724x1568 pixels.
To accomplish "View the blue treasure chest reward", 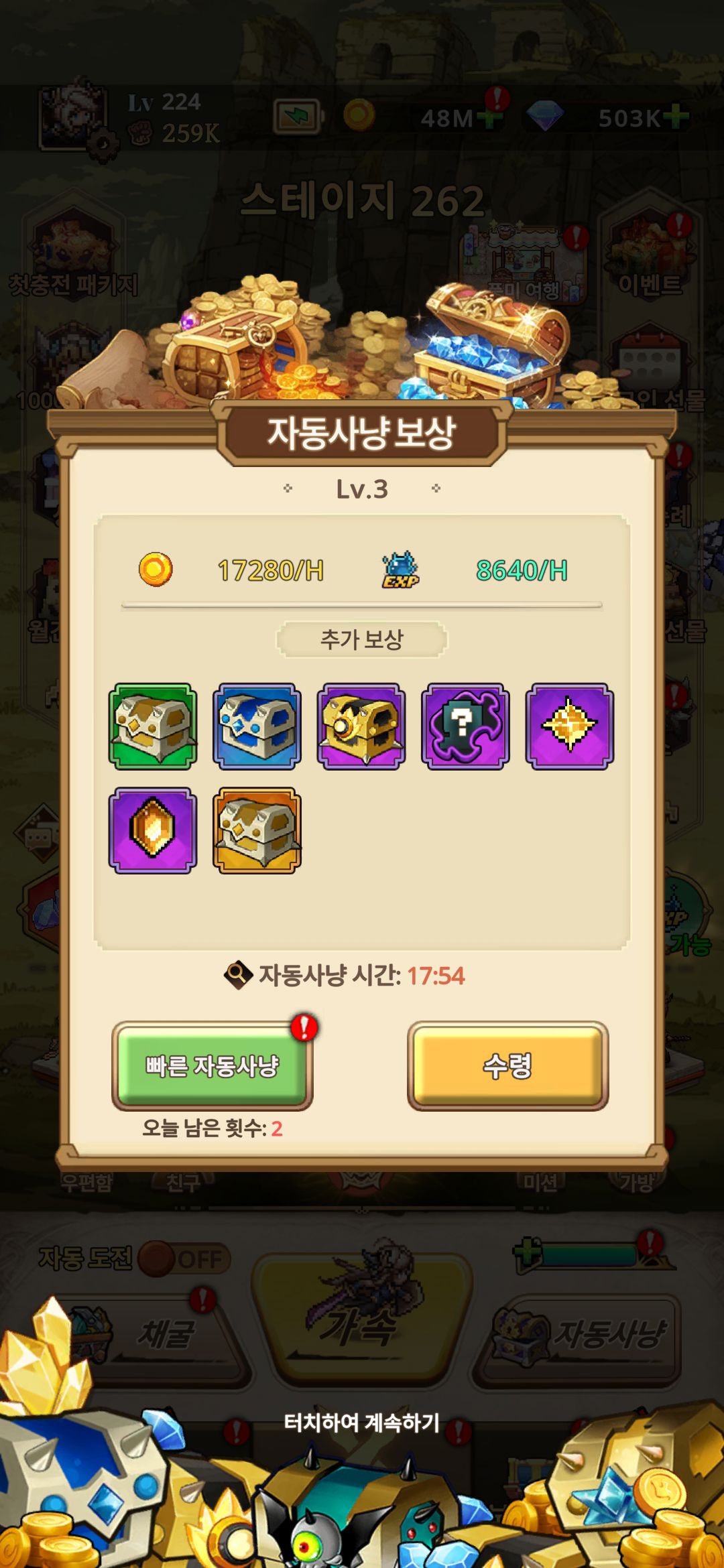I will click(x=257, y=726).
